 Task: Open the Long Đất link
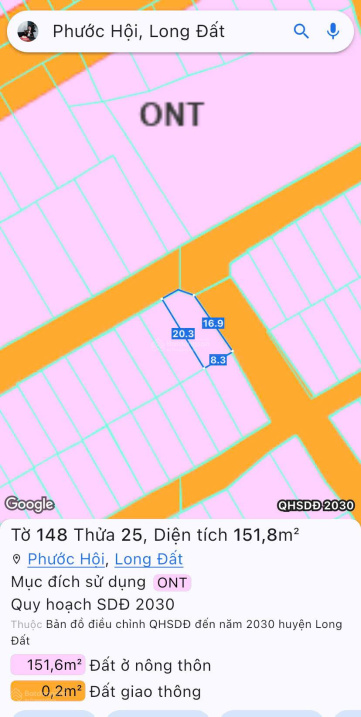pos(149,559)
